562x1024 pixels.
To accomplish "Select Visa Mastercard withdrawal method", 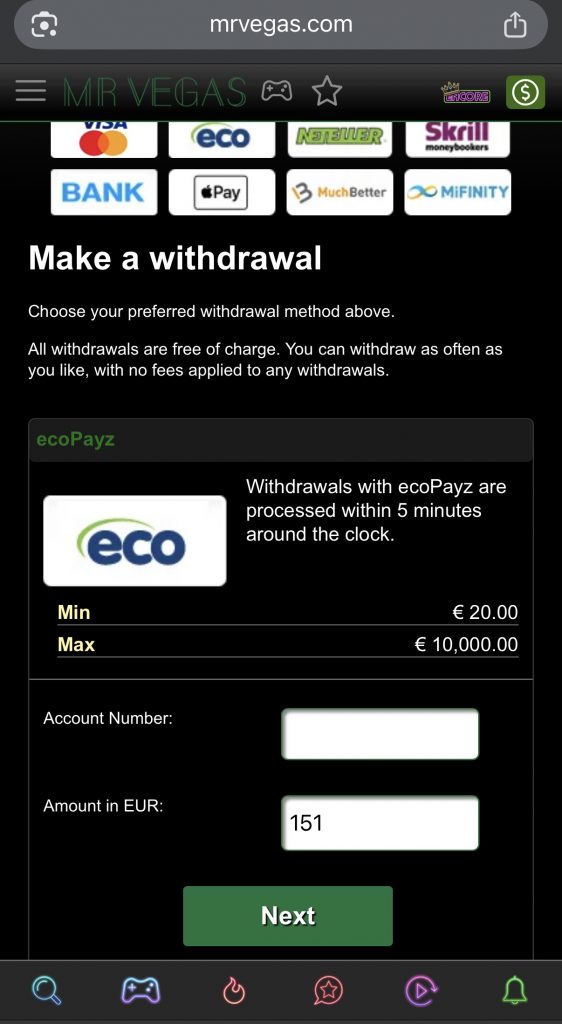I will tap(104, 139).
